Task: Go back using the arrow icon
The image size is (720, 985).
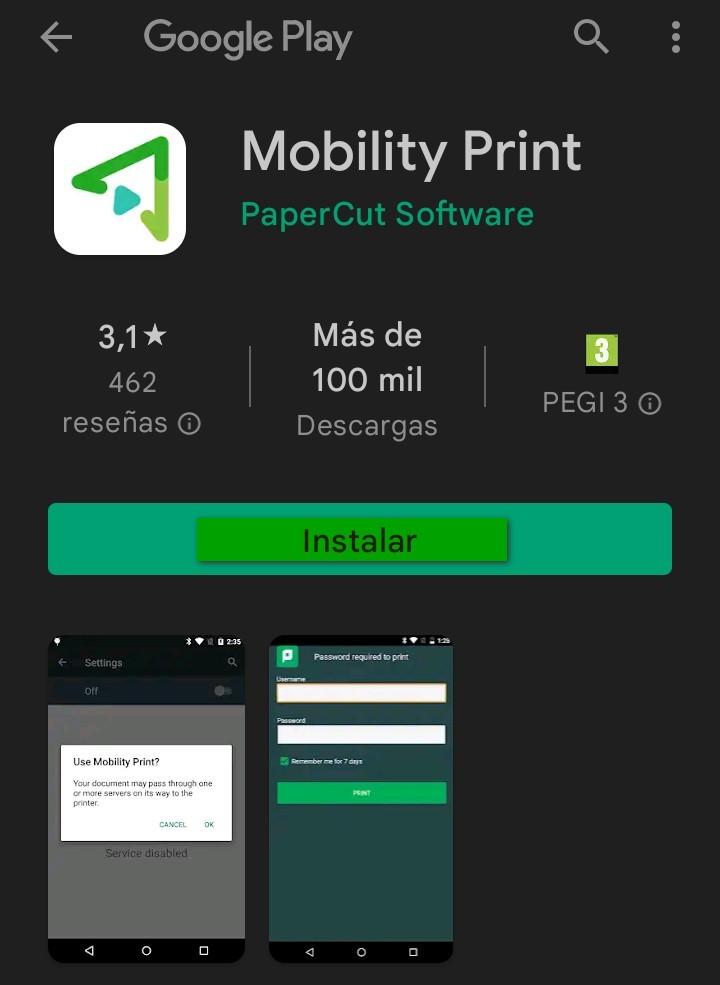Action: click(56, 38)
